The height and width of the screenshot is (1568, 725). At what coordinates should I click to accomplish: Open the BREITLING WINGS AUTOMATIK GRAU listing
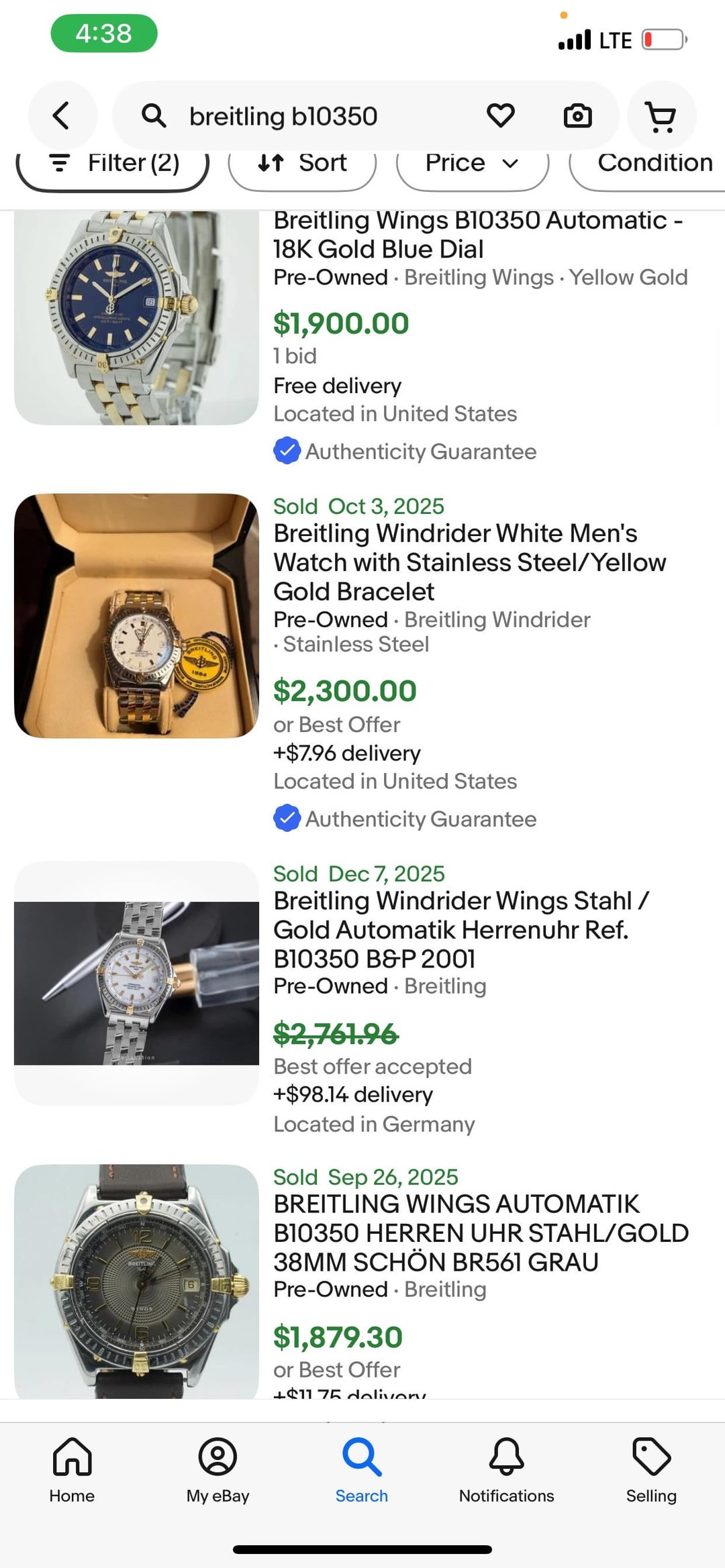481,1233
